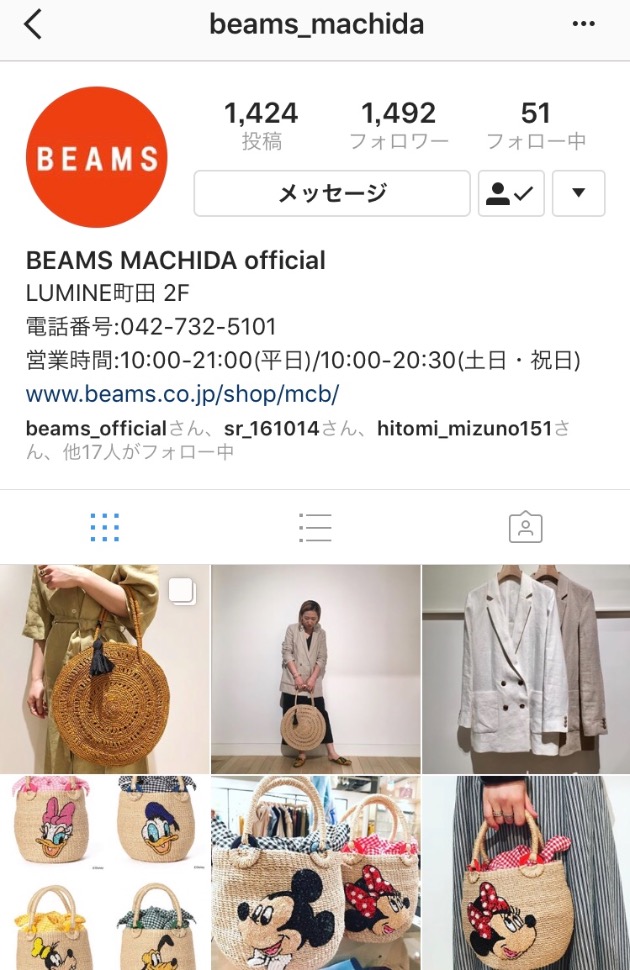Open the round straw bag post

pos(104,668)
